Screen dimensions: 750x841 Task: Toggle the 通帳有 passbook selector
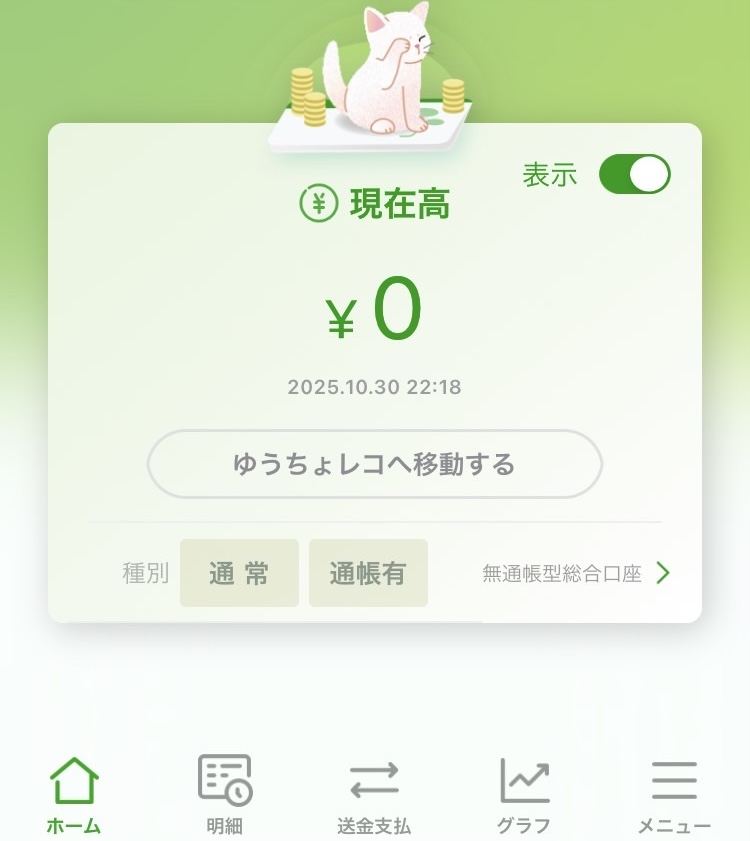pos(368,572)
